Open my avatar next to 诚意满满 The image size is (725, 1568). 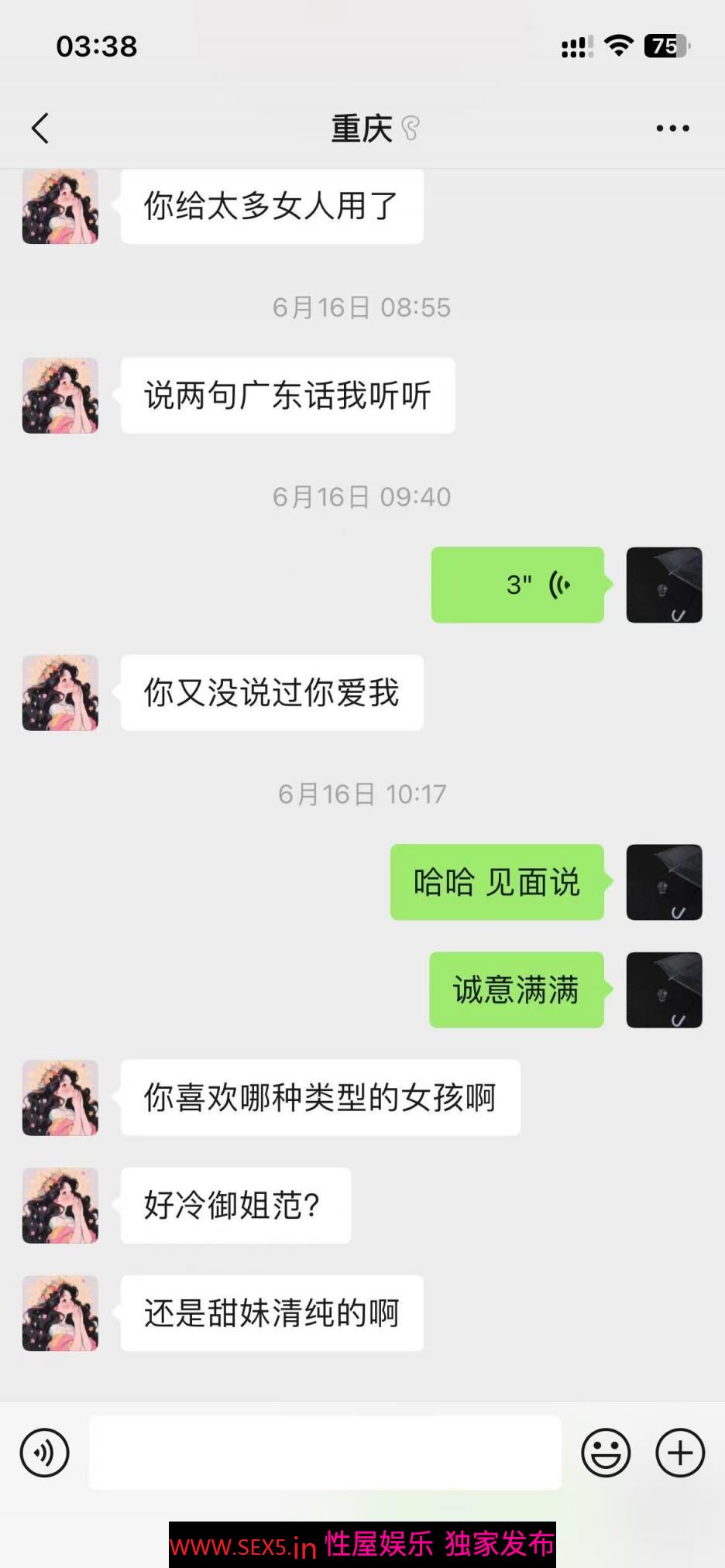pyautogui.click(x=664, y=990)
